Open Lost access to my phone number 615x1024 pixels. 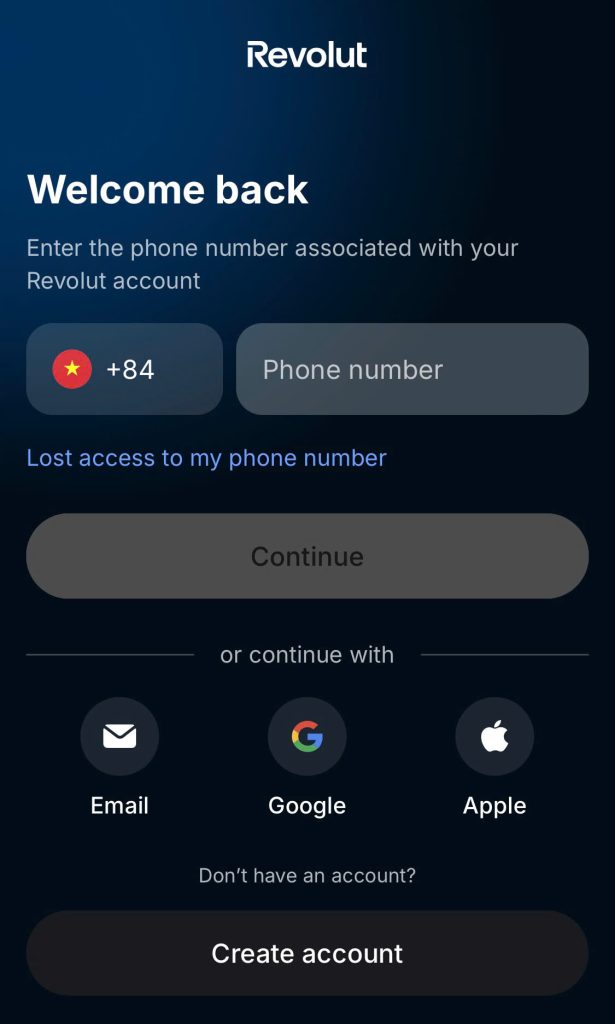pyautogui.click(x=206, y=458)
